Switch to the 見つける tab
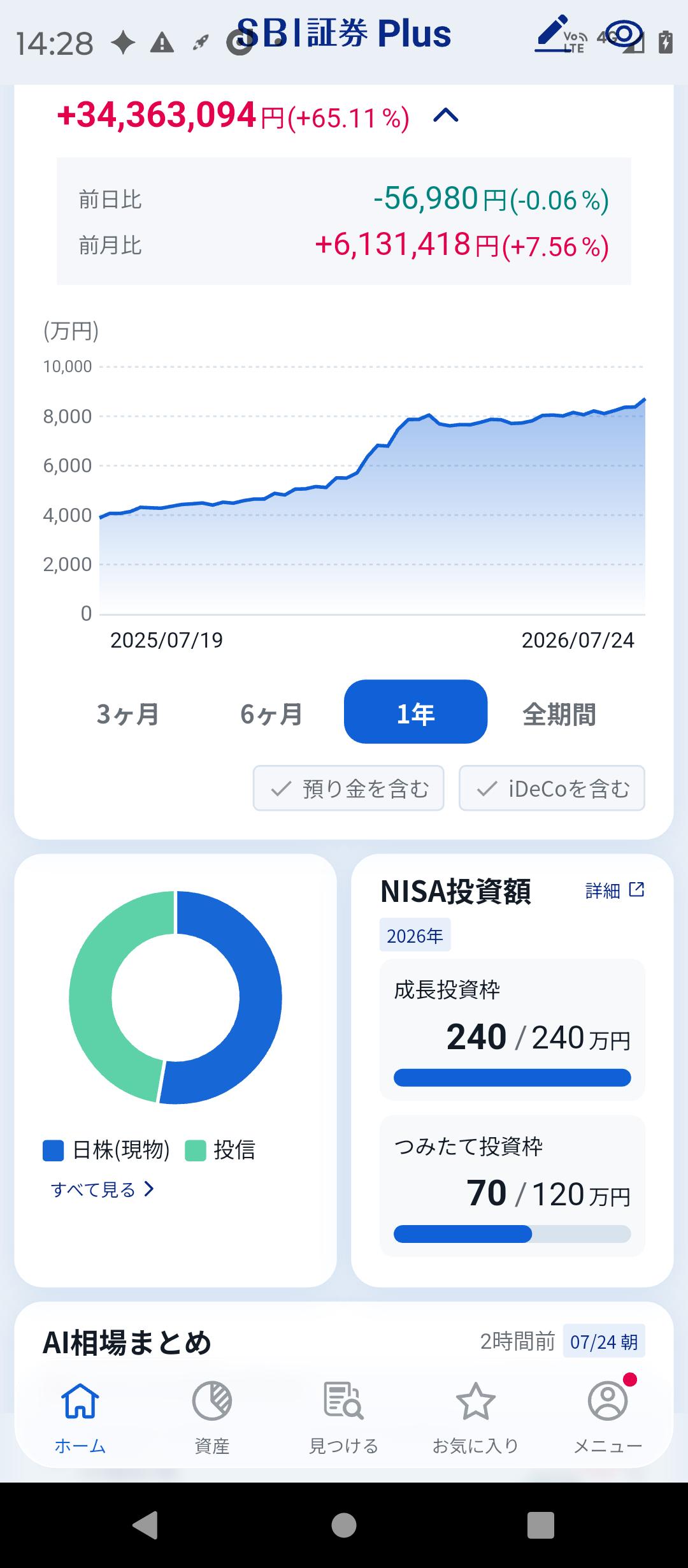688x1568 pixels. tap(344, 1418)
